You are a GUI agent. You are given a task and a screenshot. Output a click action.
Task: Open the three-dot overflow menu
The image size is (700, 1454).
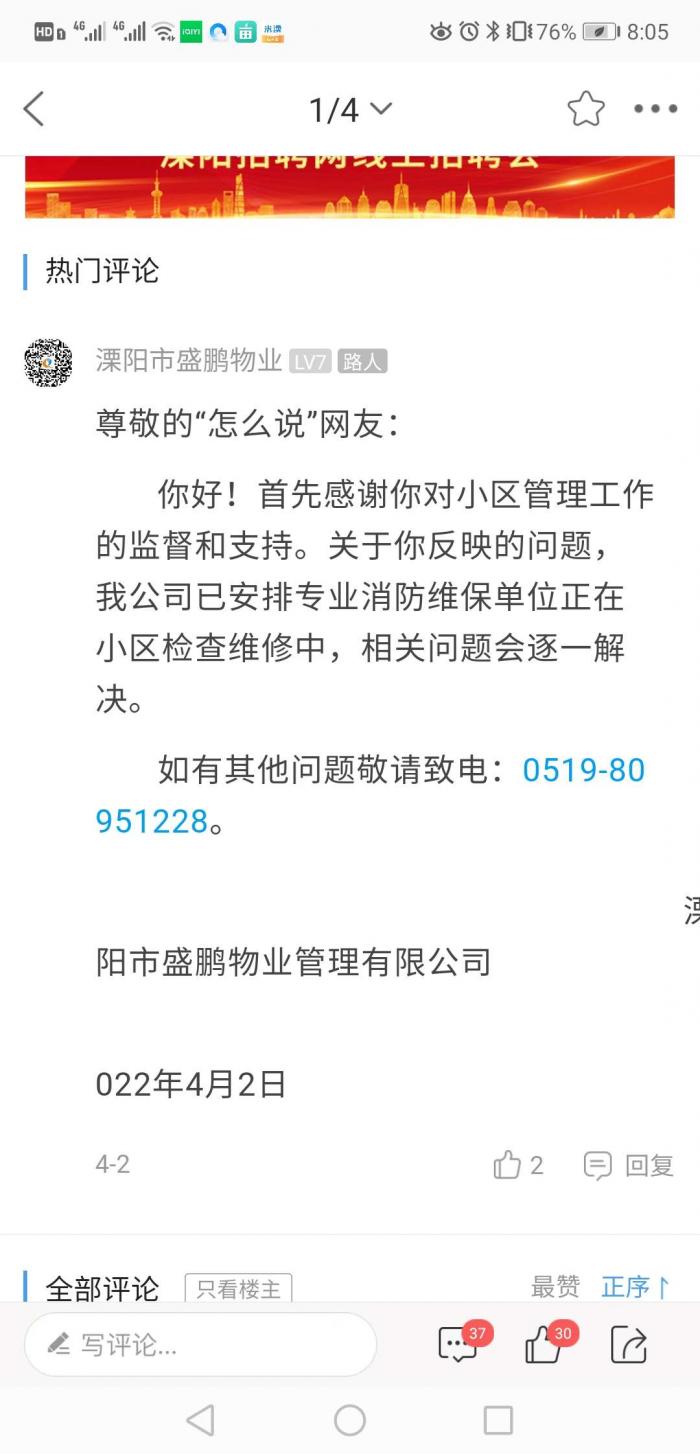pyautogui.click(x=656, y=109)
